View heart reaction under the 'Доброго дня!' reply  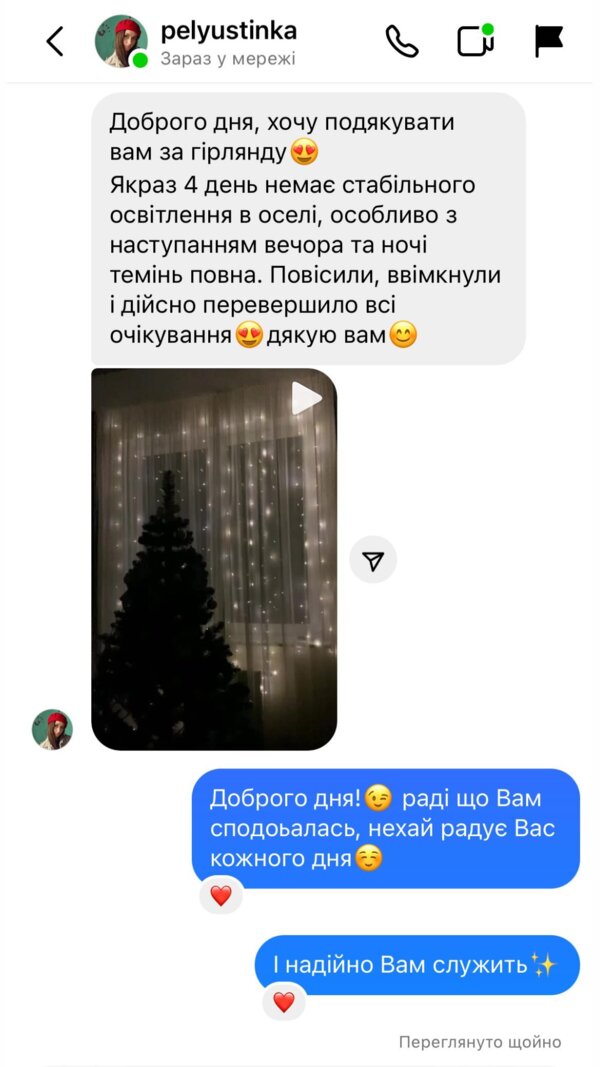[x=221, y=895]
